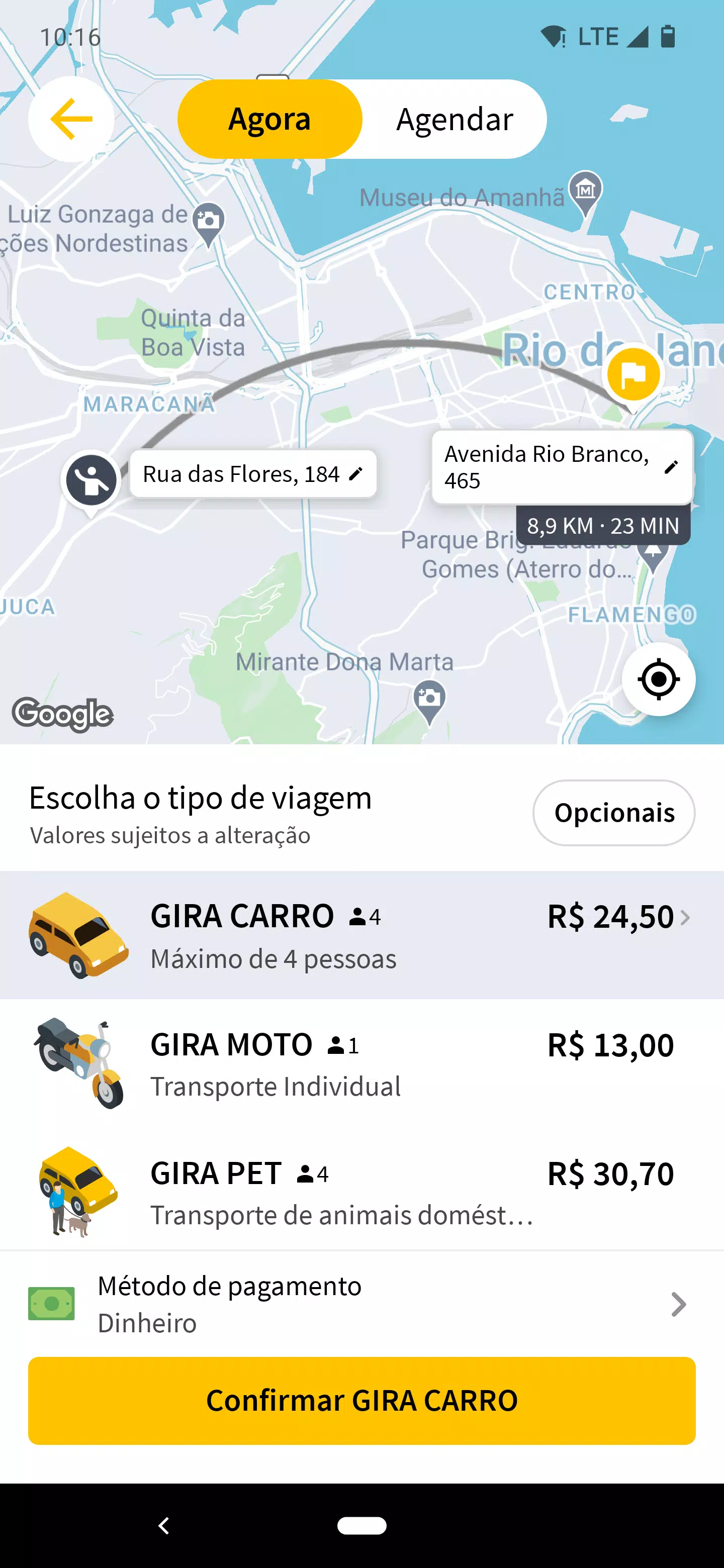The width and height of the screenshot is (724, 1568).
Task: Tap the system back button
Action: click(x=164, y=1525)
